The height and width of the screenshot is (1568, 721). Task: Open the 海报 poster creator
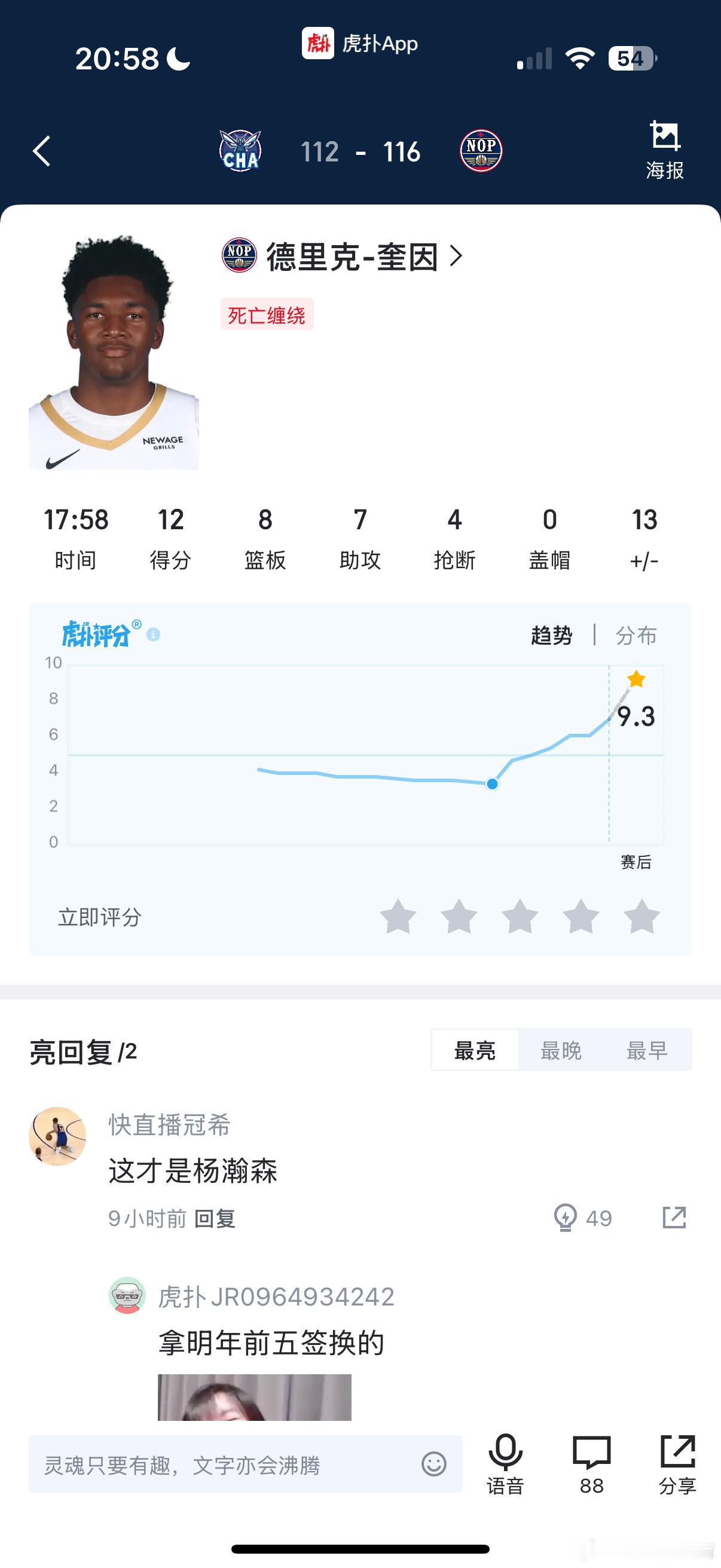tap(666, 149)
